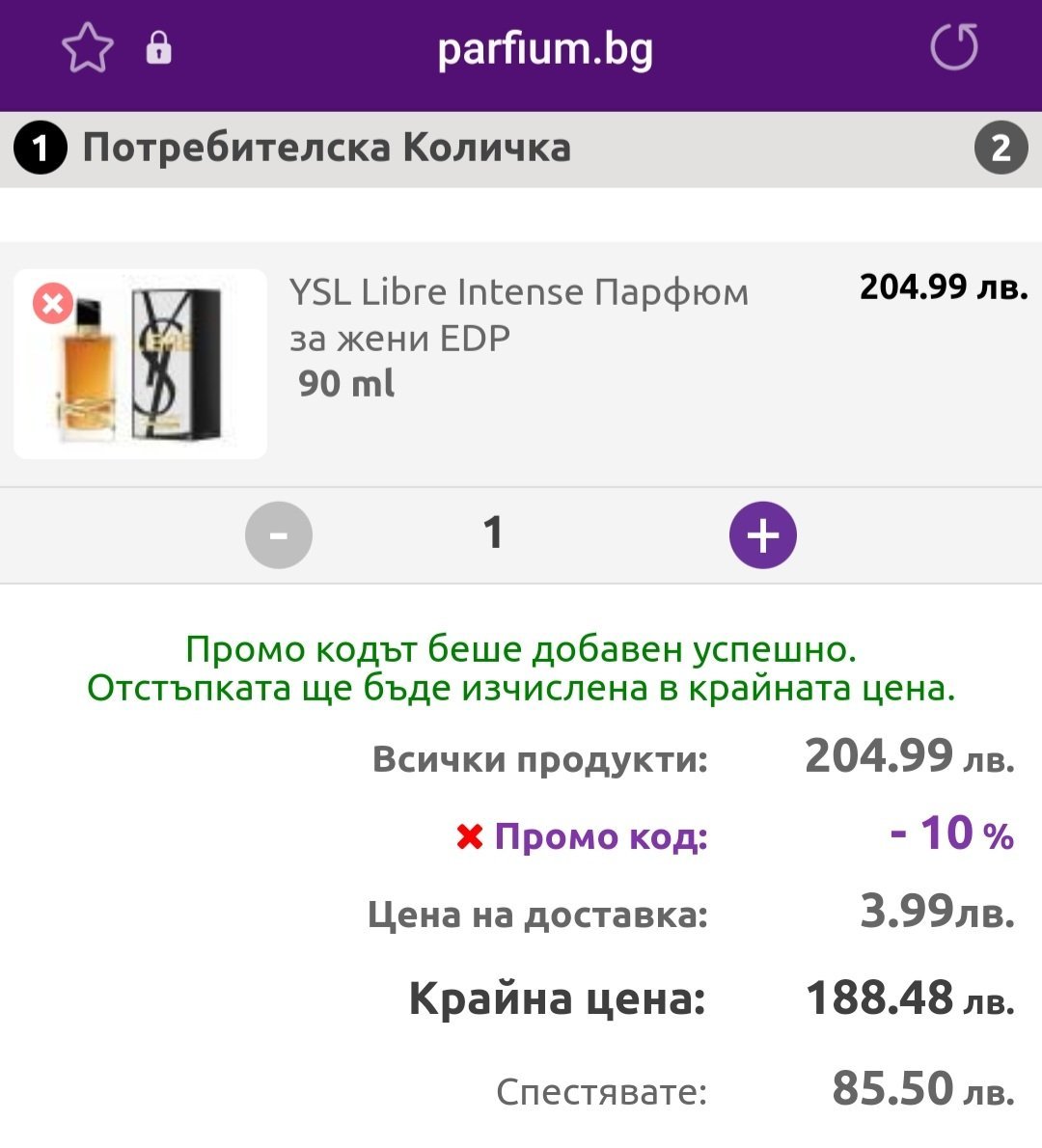Remove YSL Libre Intense from the cart

coord(53,303)
